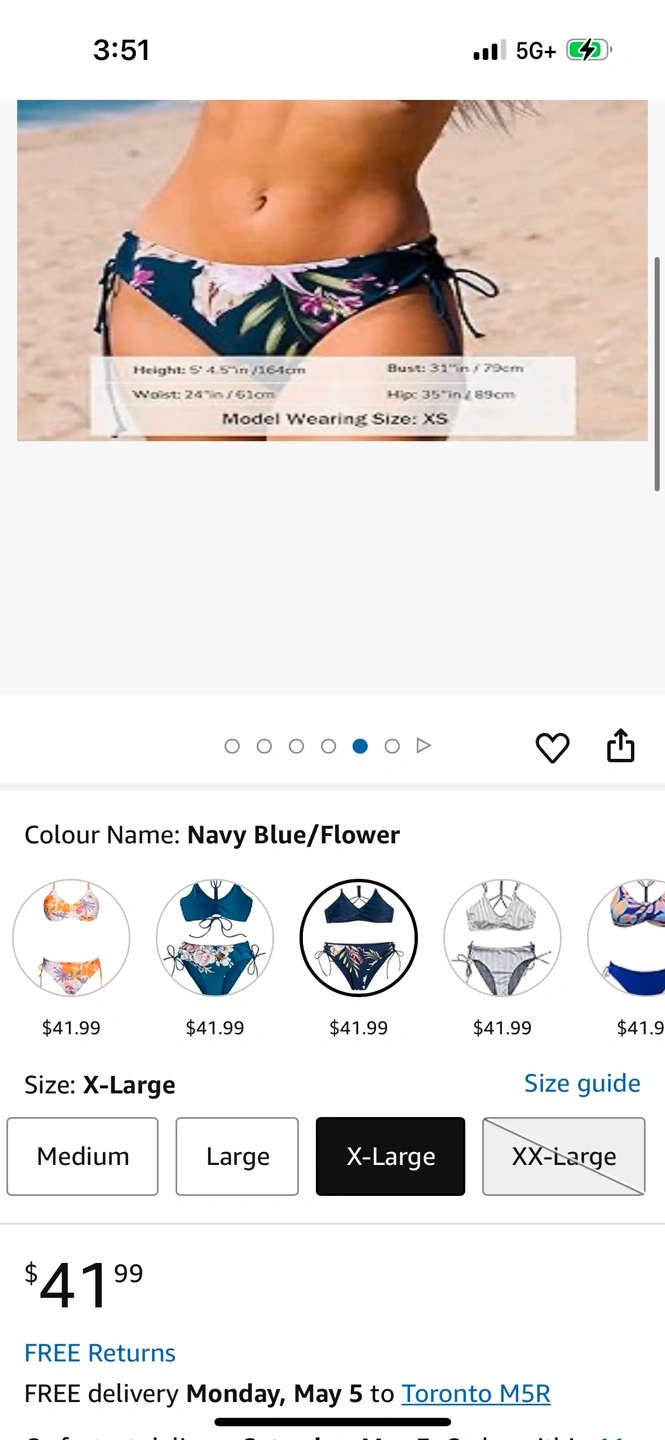Screen dimensions: 665x1440
Task: Choose size Medium
Action: point(83,1156)
